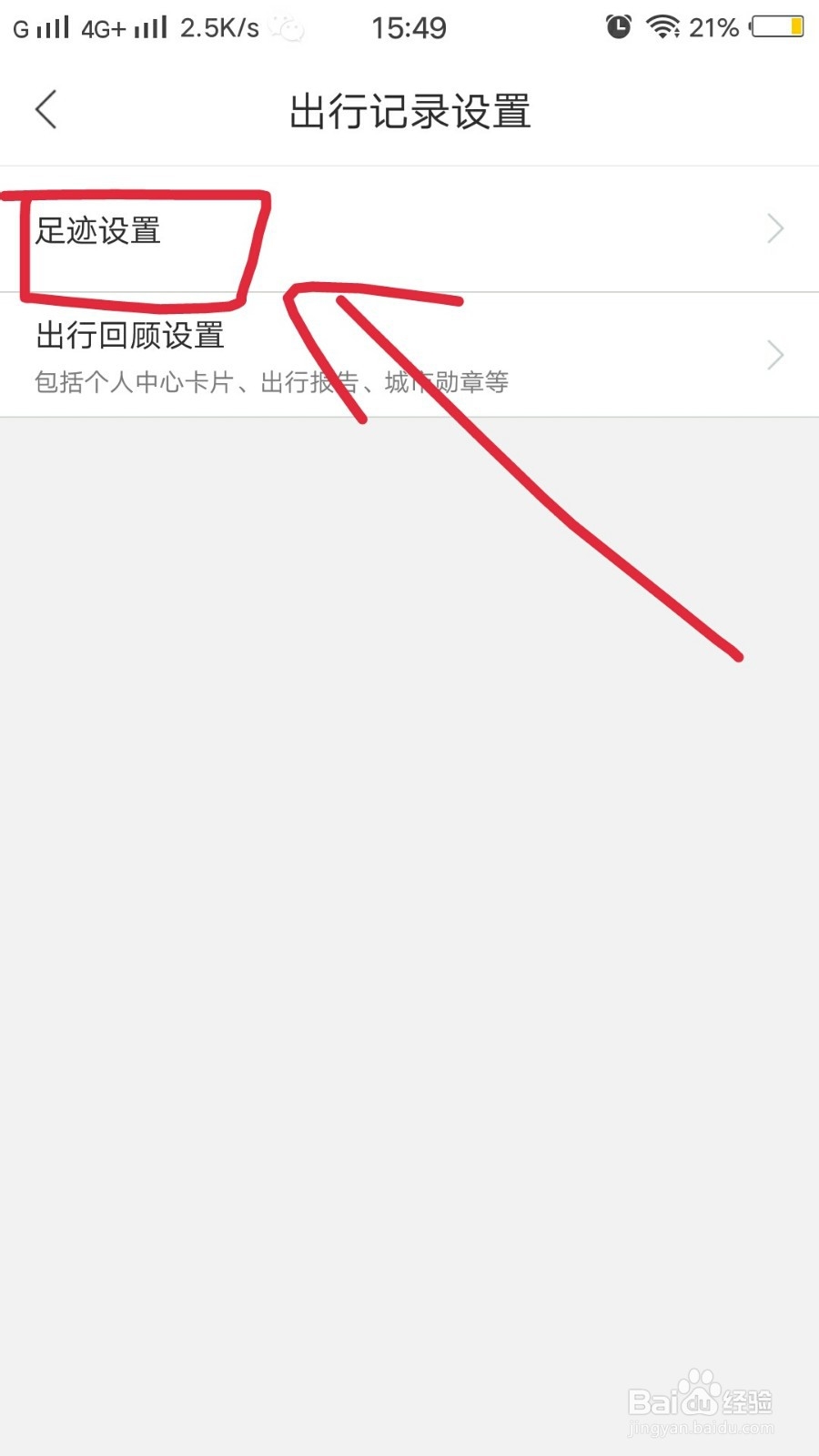
Task: Click the time display showing 15:49
Action: [409, 27]
